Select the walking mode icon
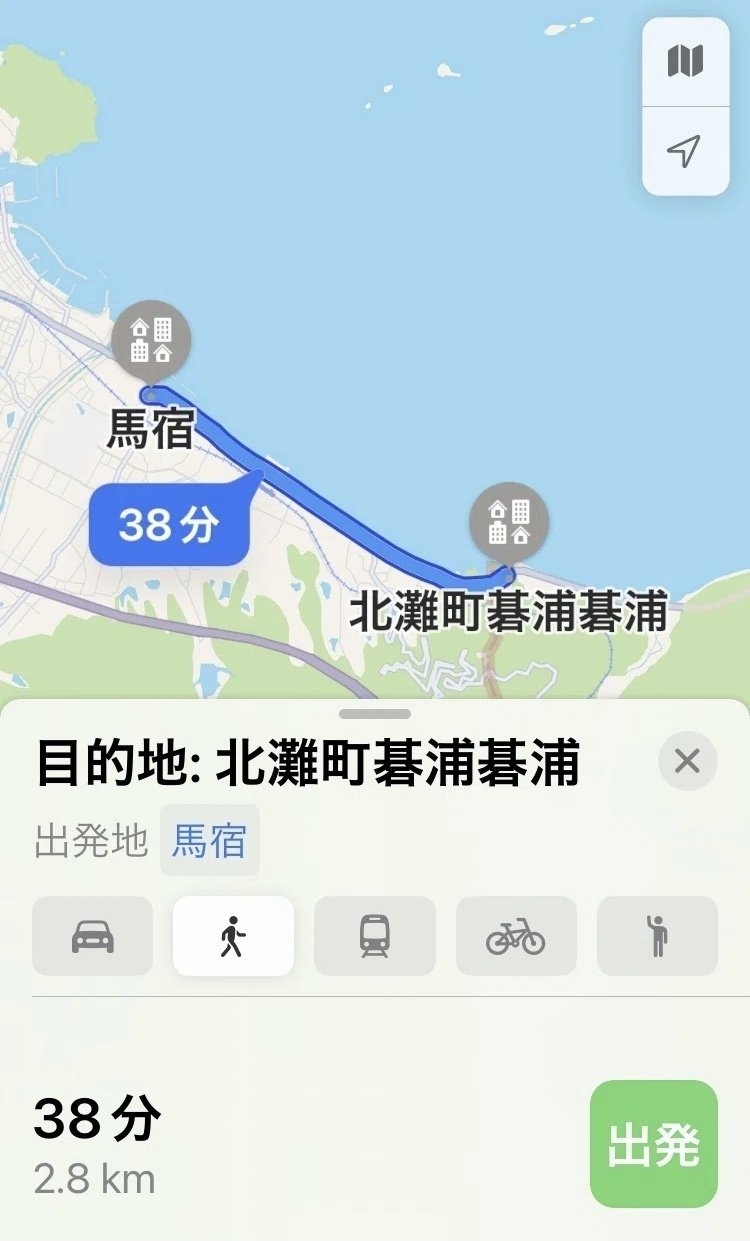The image size is (750, 1241). click(x=233, y=936)
